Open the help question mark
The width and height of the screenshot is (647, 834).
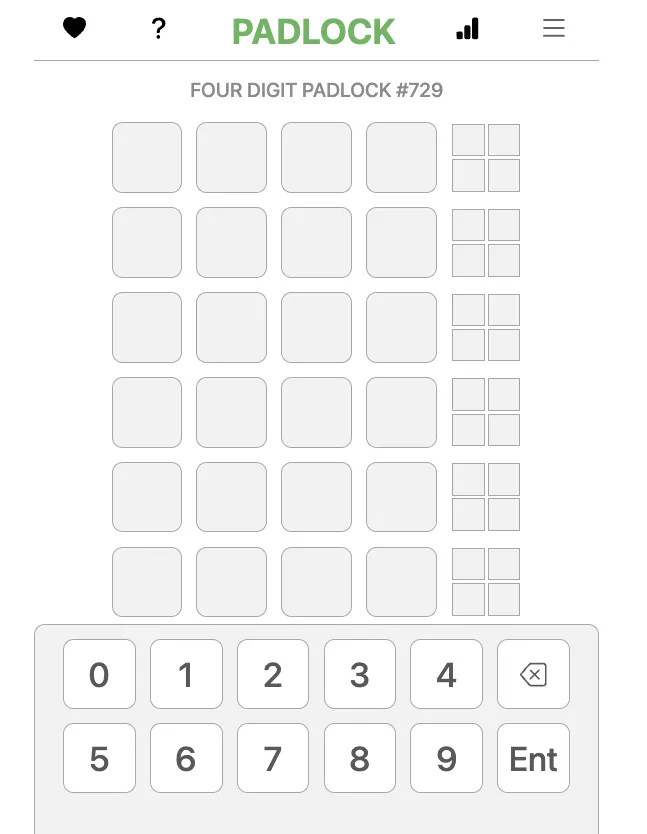point(158,29)
